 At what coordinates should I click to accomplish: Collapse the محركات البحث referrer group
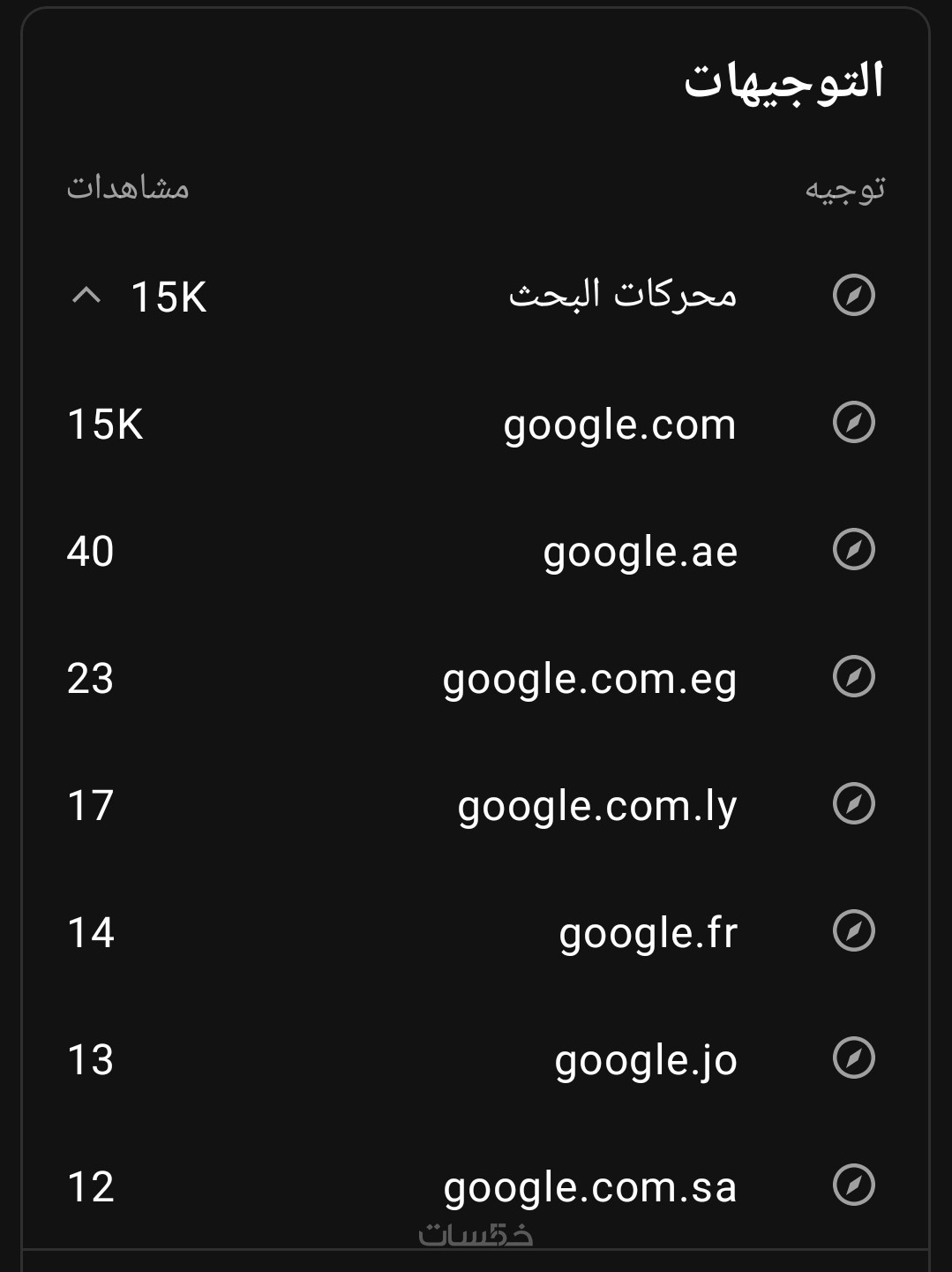click(x=86, y=296)
